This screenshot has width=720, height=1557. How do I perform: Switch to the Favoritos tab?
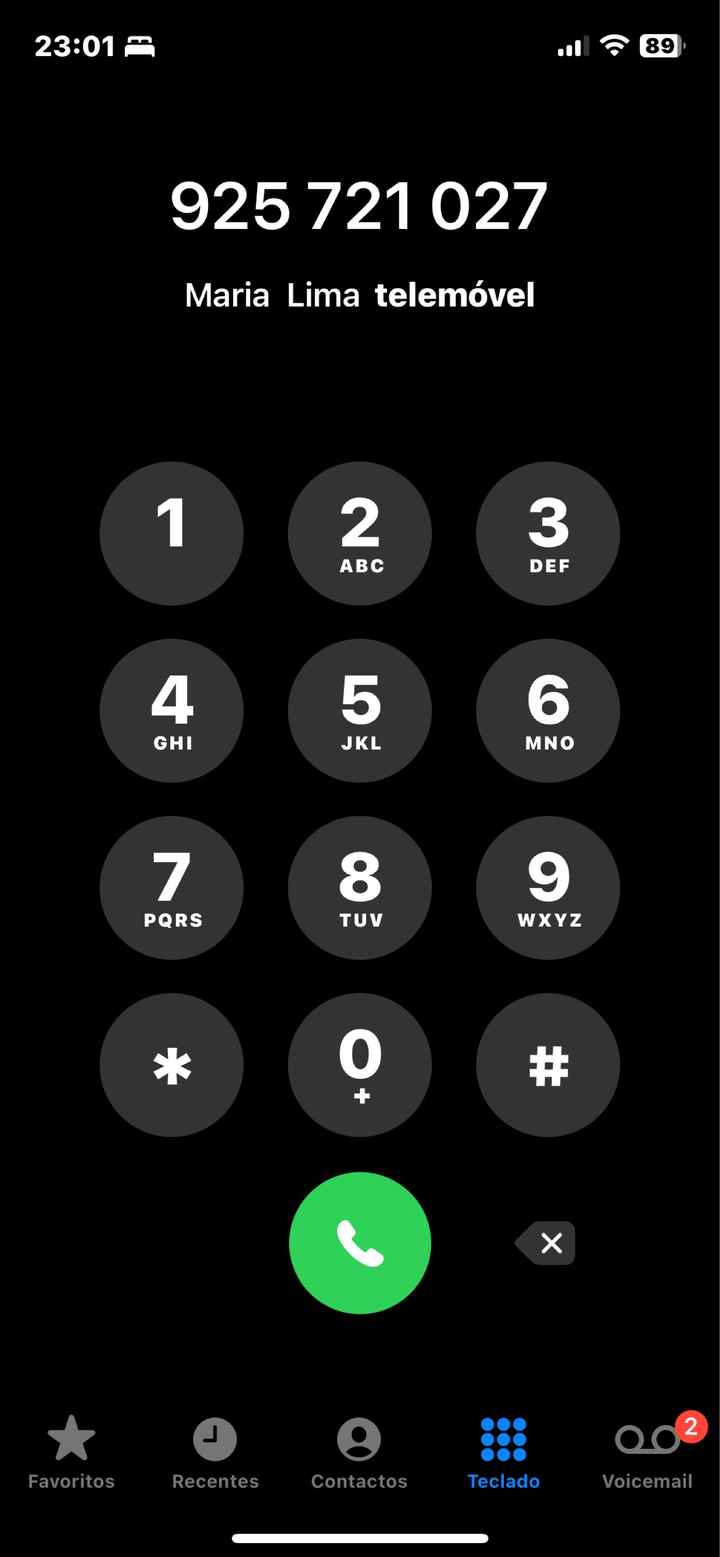(x=71, y=1453)
